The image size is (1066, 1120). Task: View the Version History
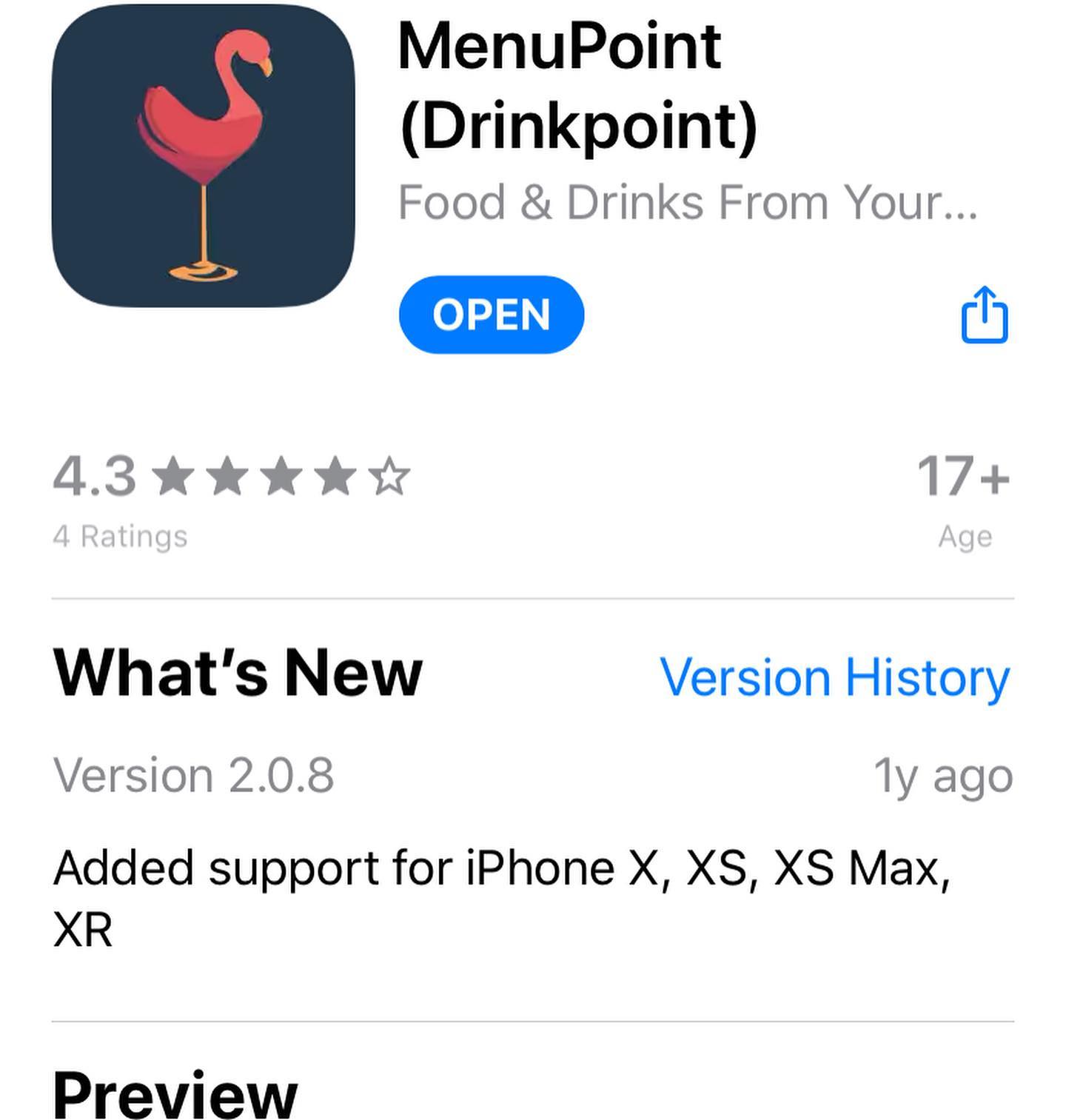(834, 677)
